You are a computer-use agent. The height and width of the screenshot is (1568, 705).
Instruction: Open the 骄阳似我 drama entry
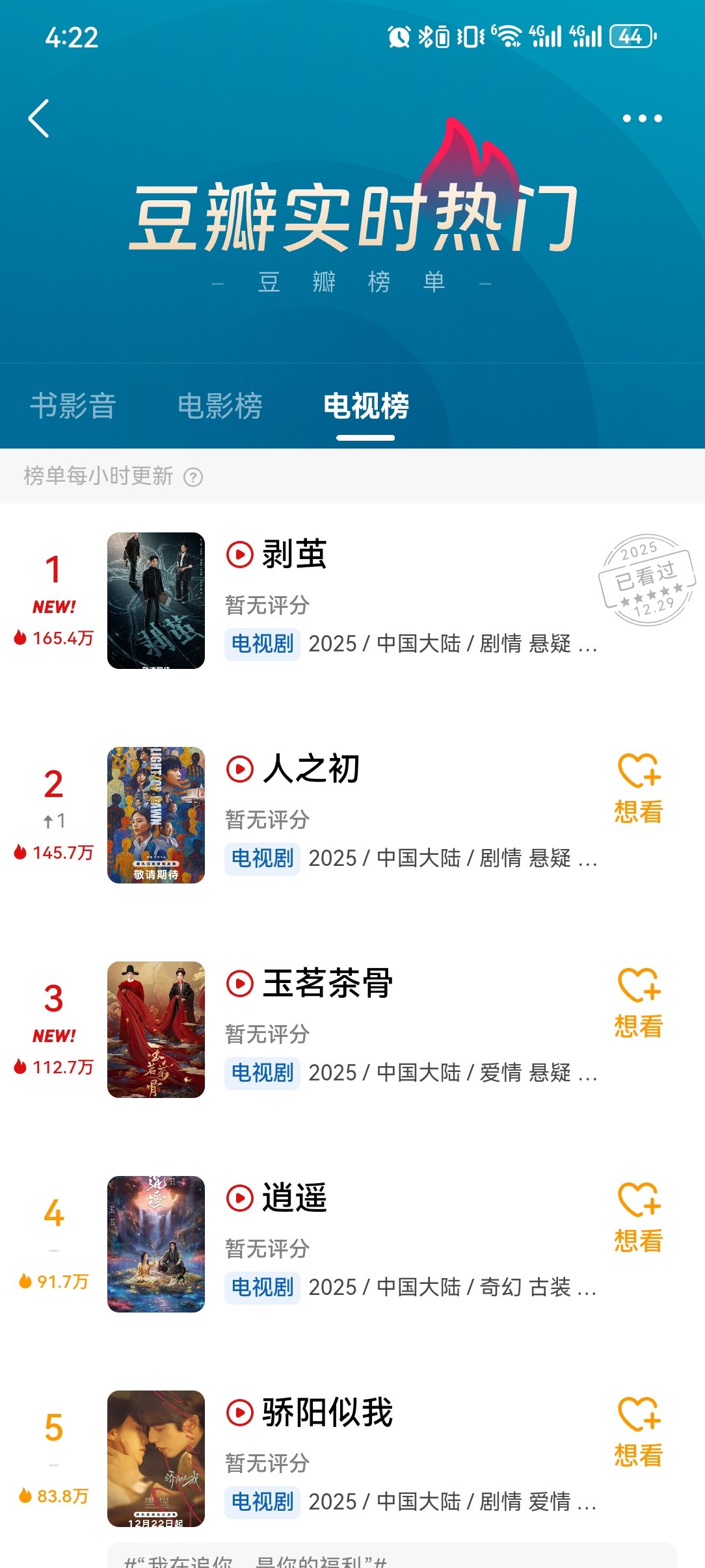pyautogui.click(x=327, y=1413)
